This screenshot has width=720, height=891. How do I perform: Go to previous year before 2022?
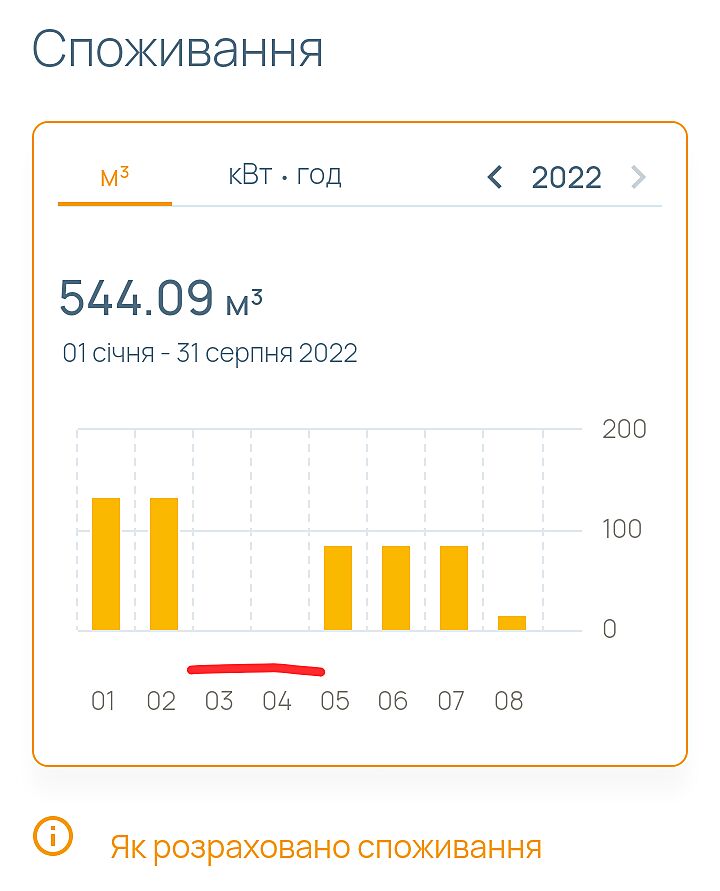coord(494,178)
